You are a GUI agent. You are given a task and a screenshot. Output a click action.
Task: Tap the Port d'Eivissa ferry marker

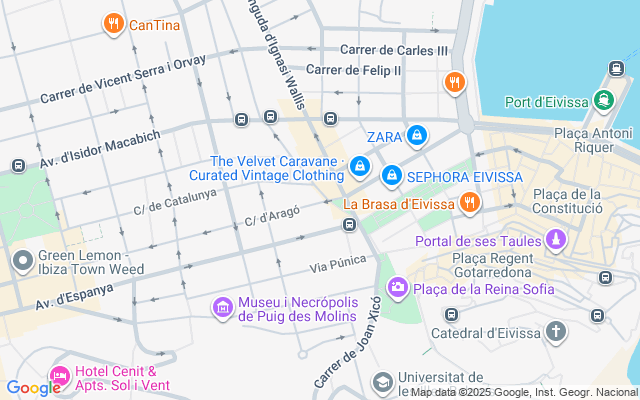coord(603,101)
